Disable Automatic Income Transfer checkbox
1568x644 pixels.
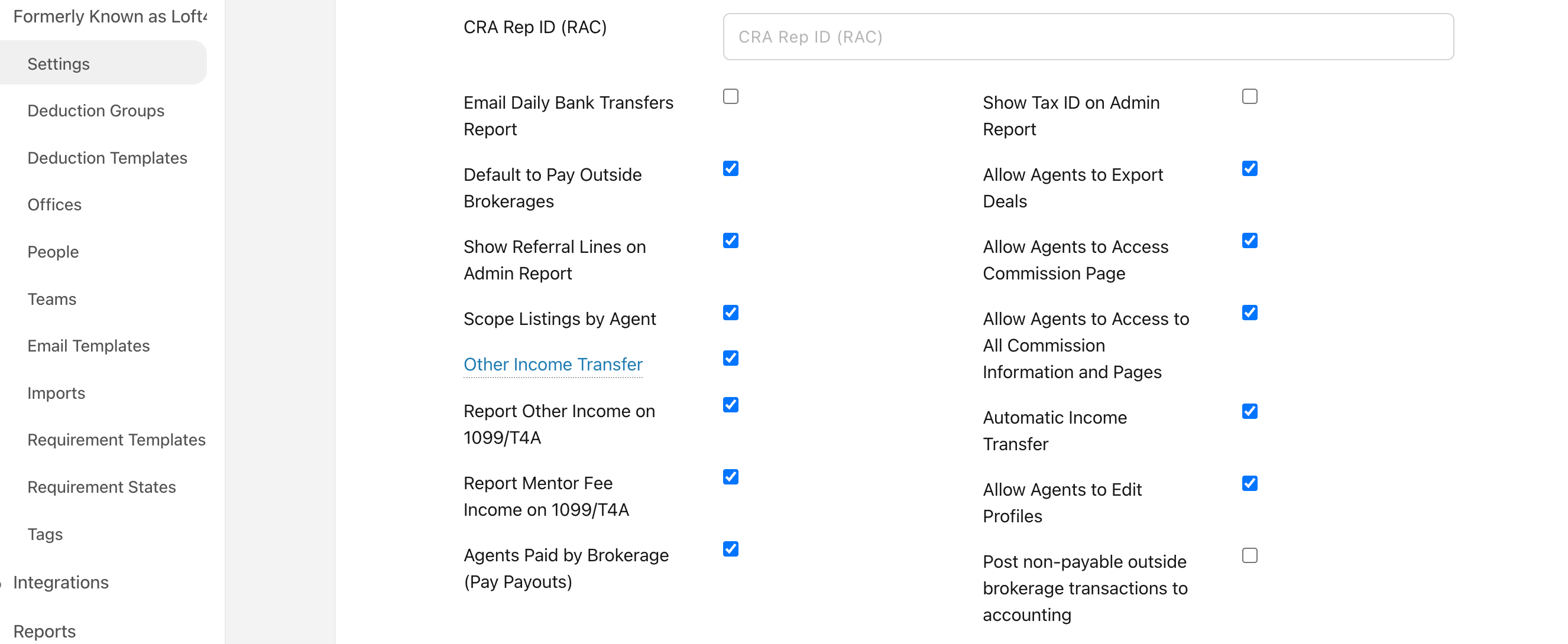(1249, 412)
